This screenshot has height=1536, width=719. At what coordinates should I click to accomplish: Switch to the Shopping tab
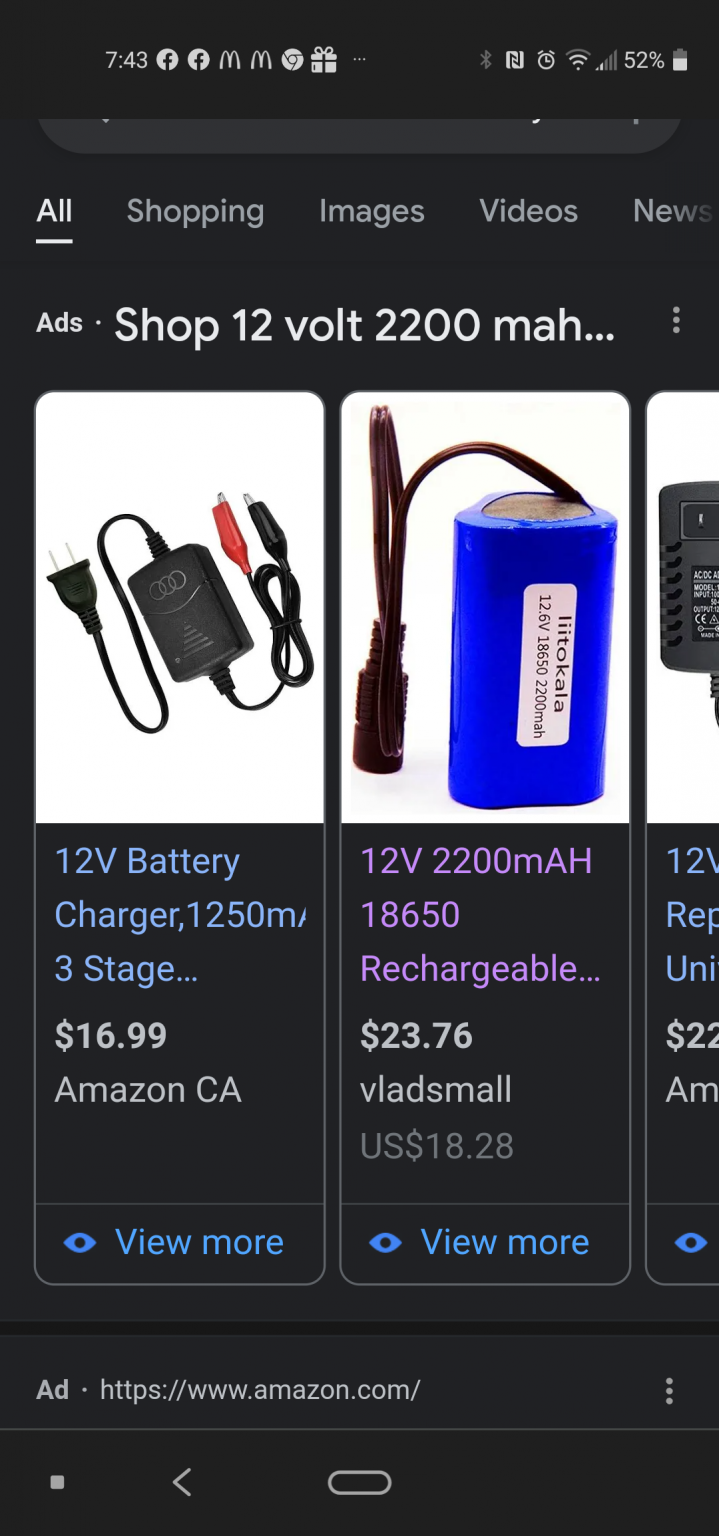click(195, 211)
